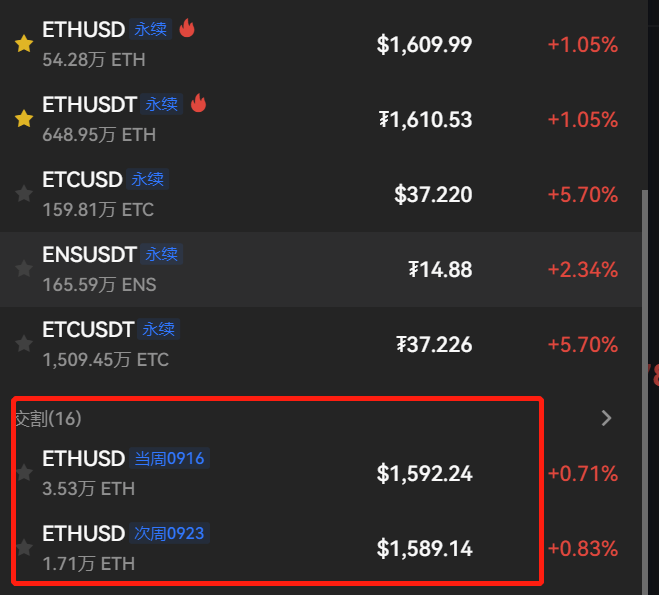659x595 pixels.
Task: Unfavorite ETHUSD perpetual via its gold star
Action: [x=24, y=44]
